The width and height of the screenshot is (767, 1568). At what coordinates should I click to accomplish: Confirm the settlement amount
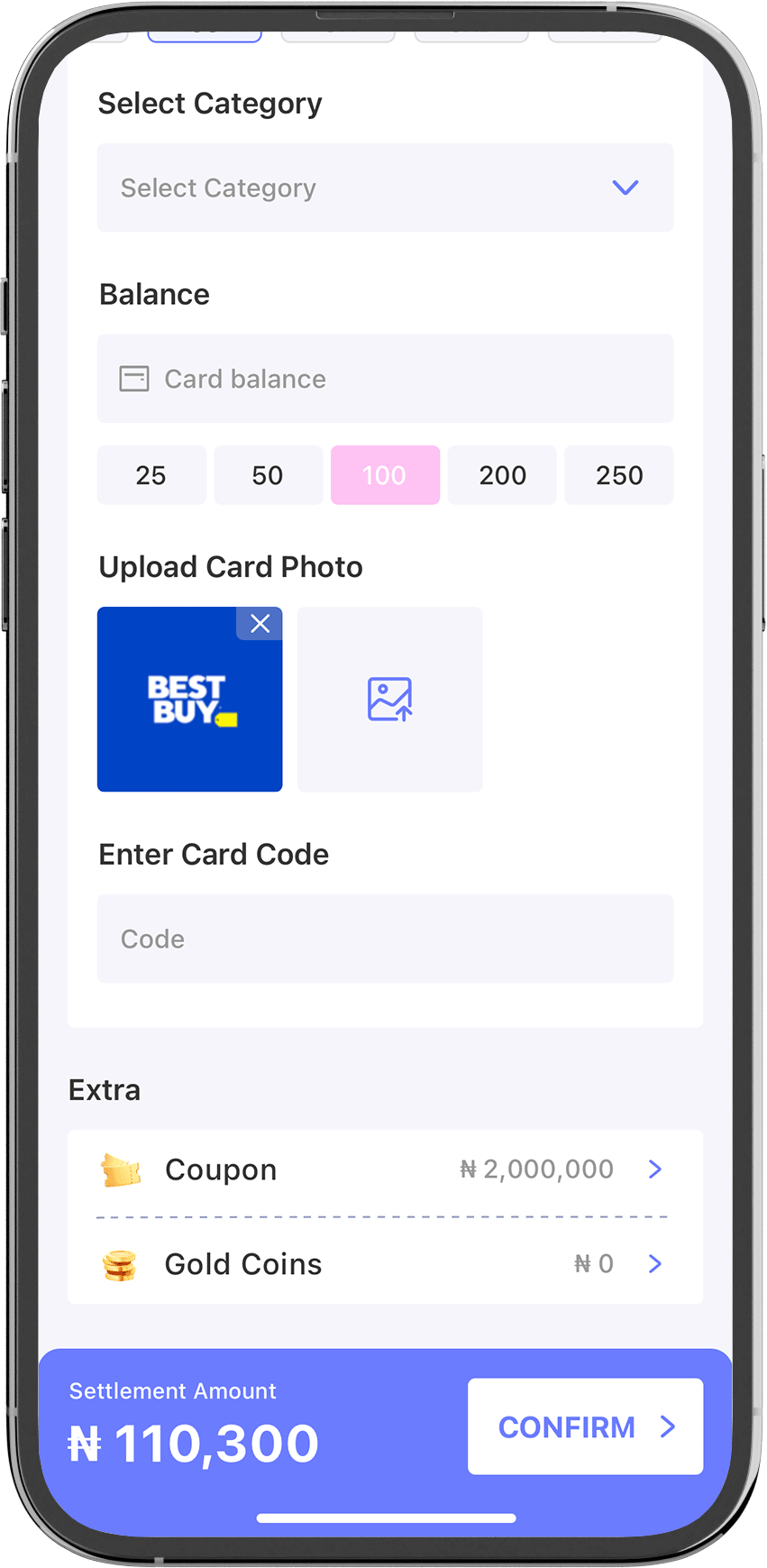point(585,1426)
